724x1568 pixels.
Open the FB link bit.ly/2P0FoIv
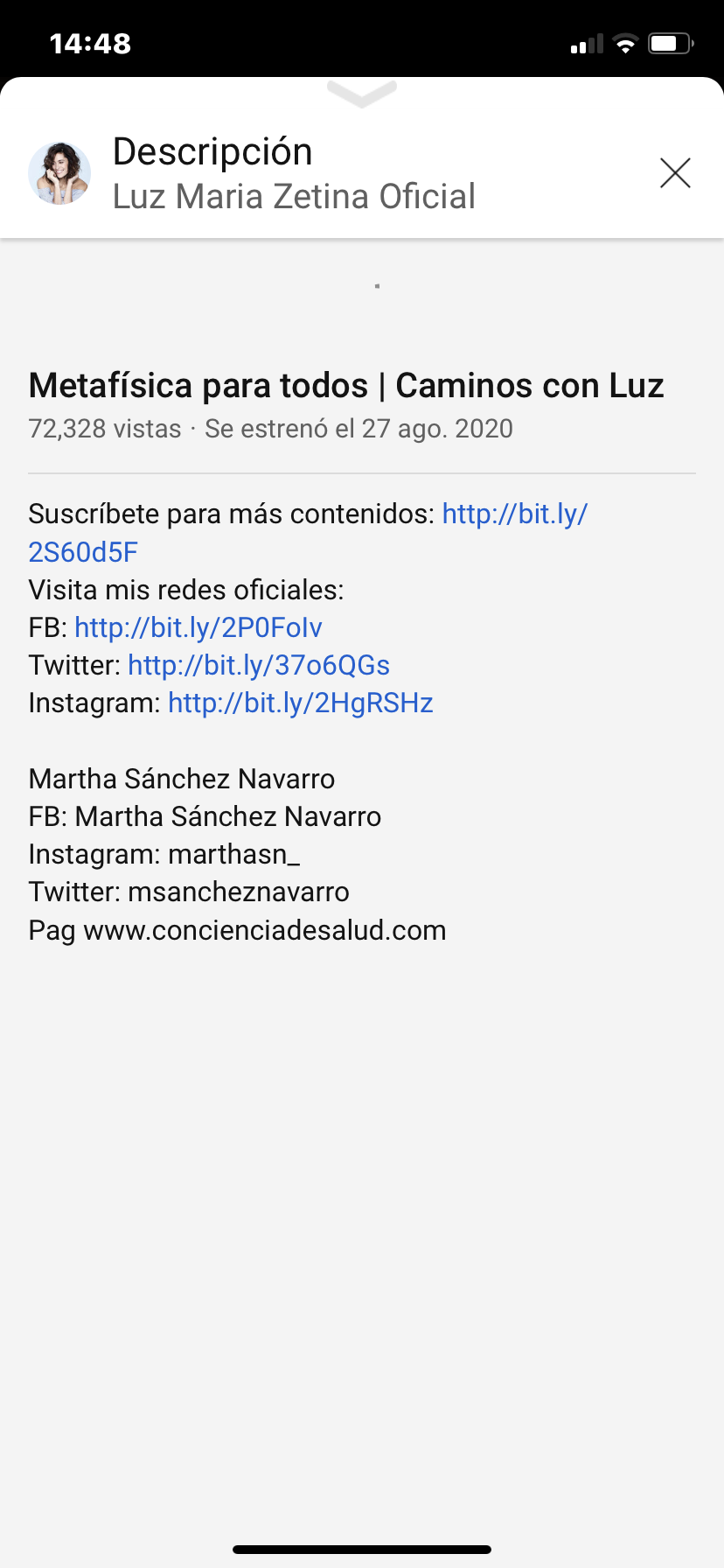[198, 627]
